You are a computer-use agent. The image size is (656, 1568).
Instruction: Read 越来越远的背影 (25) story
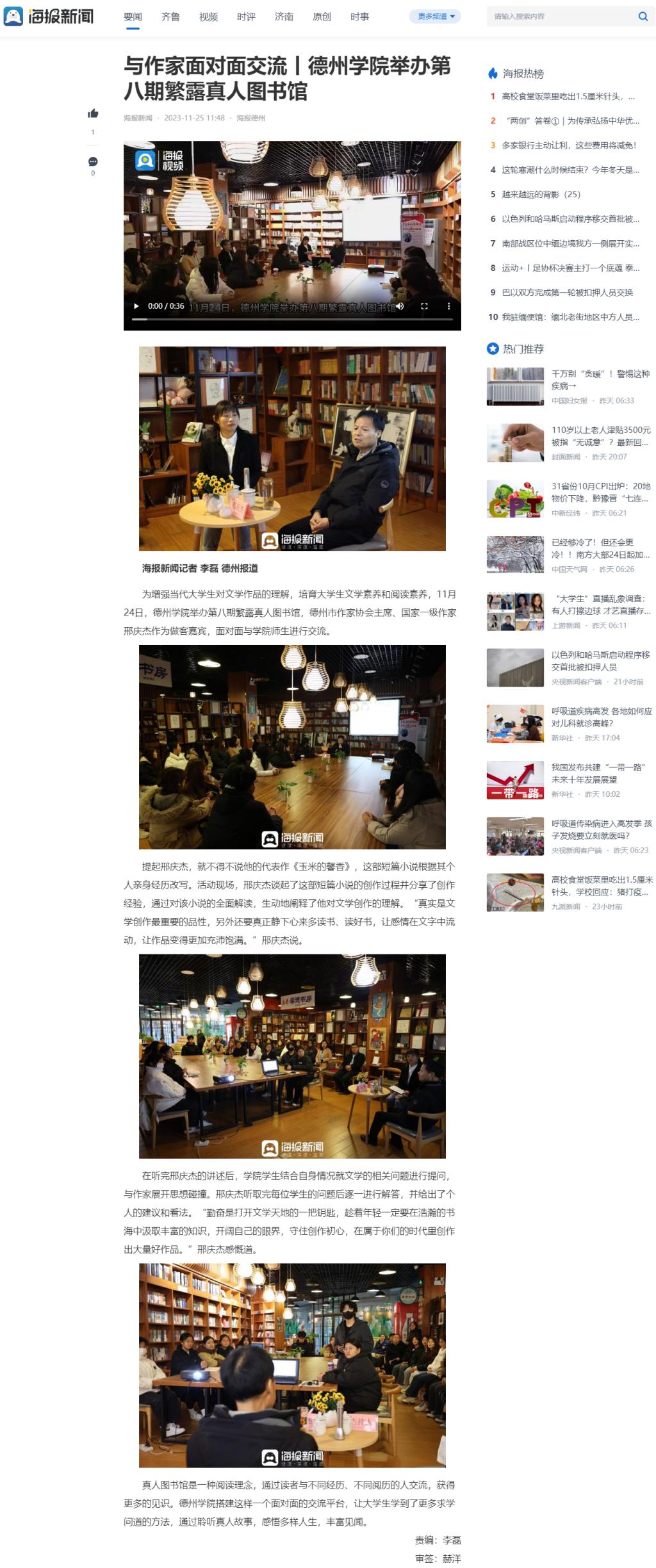tap(541, 194)
